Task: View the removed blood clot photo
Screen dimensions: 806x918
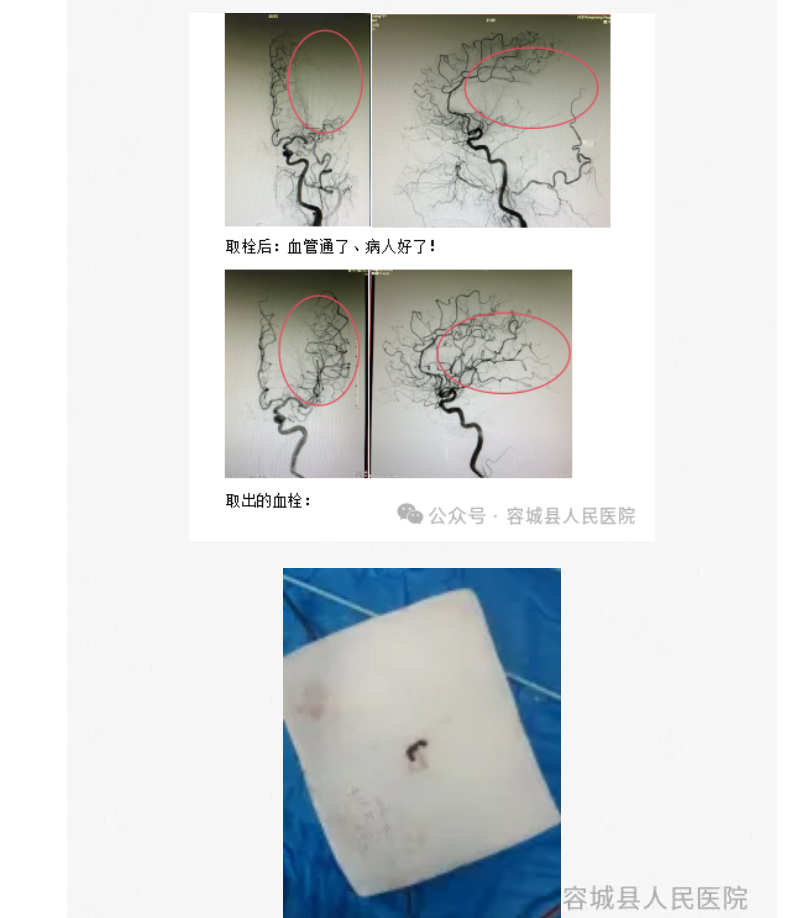Action: (x=421, y=742)
